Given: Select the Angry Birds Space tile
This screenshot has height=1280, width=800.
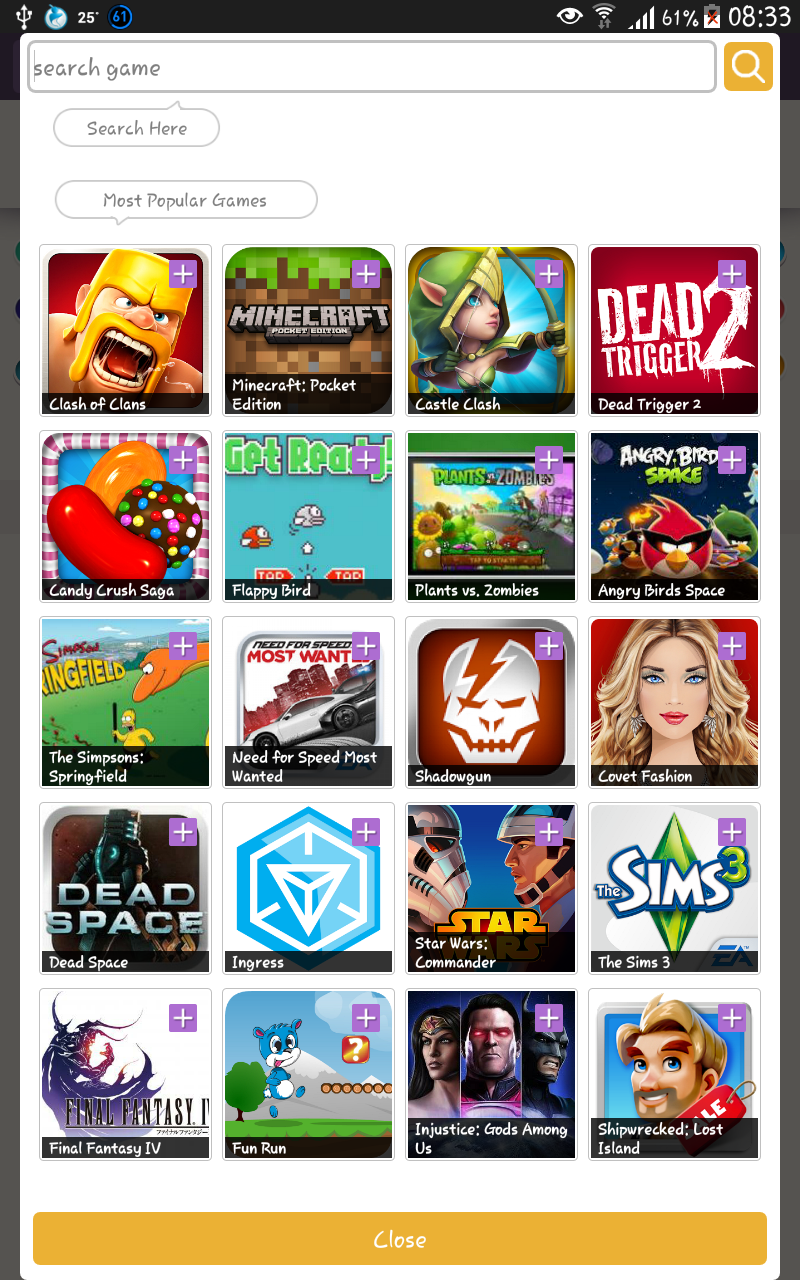Looking at the screenshot, I should click(x=674, y=516).
